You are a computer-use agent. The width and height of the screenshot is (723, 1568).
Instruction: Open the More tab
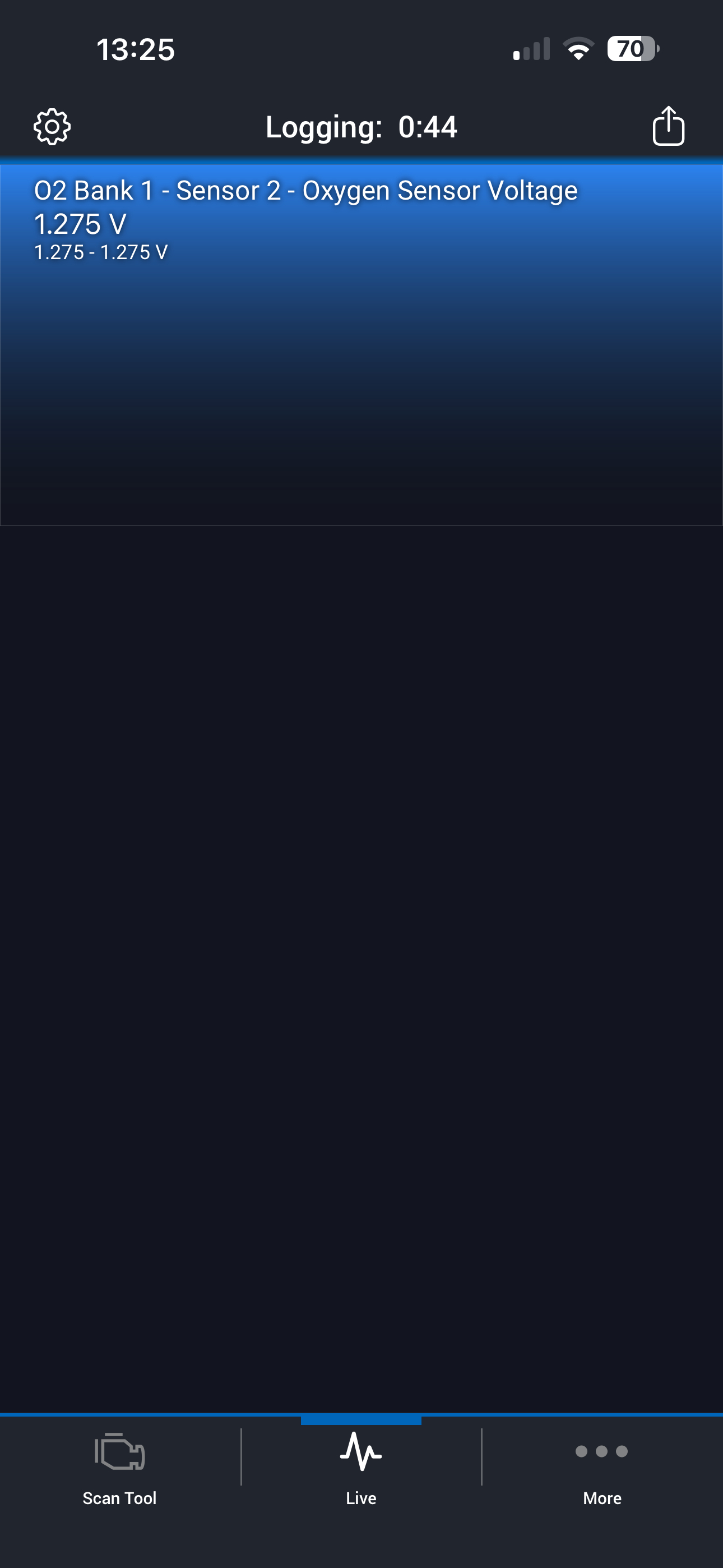pos(601,1468)
